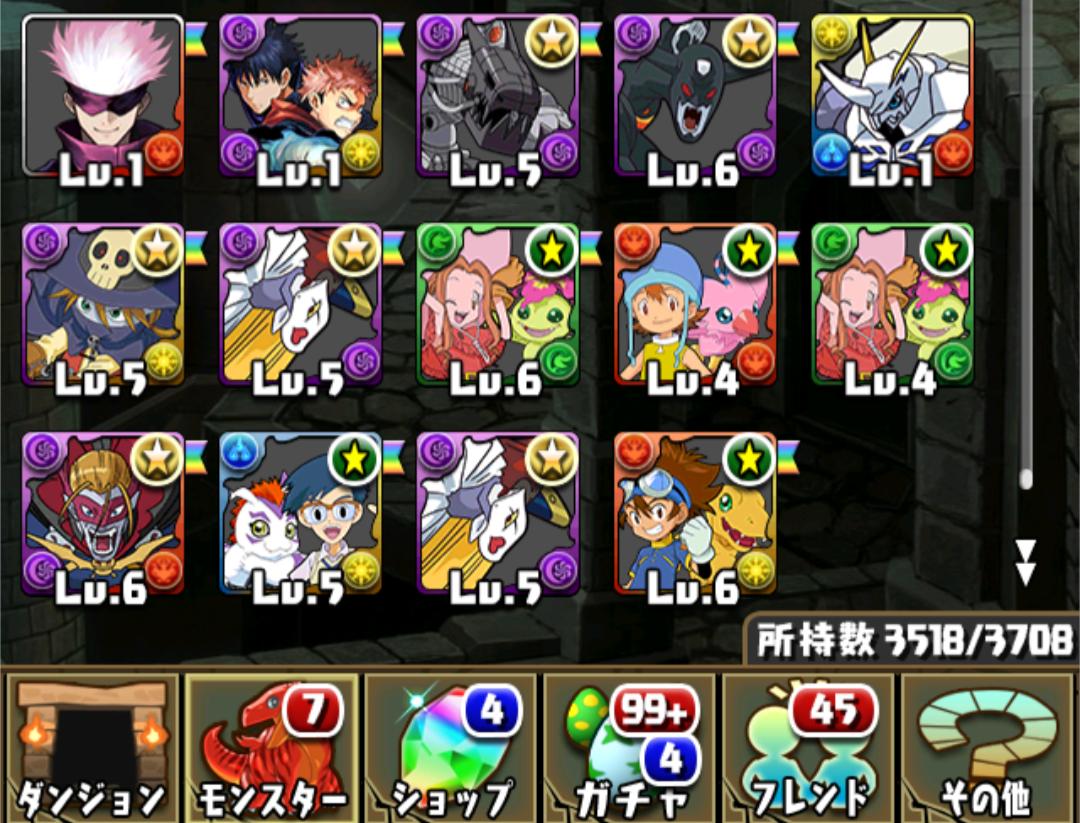The image size is (1080, 823).
Task: Open the フレンド (Friend) tab
Action: pos(808,747)
